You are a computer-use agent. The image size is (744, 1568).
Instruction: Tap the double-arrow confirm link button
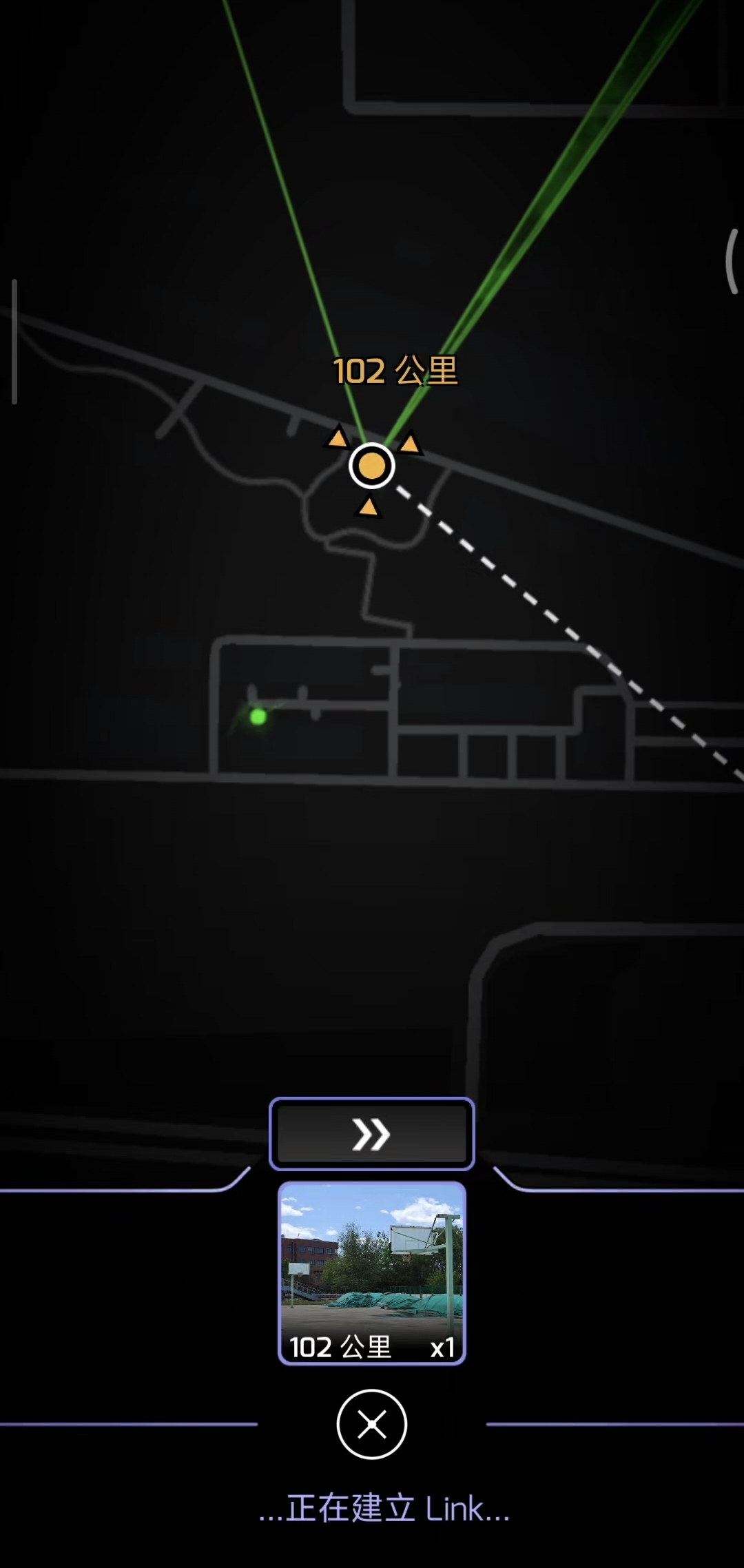point(371,1134)
